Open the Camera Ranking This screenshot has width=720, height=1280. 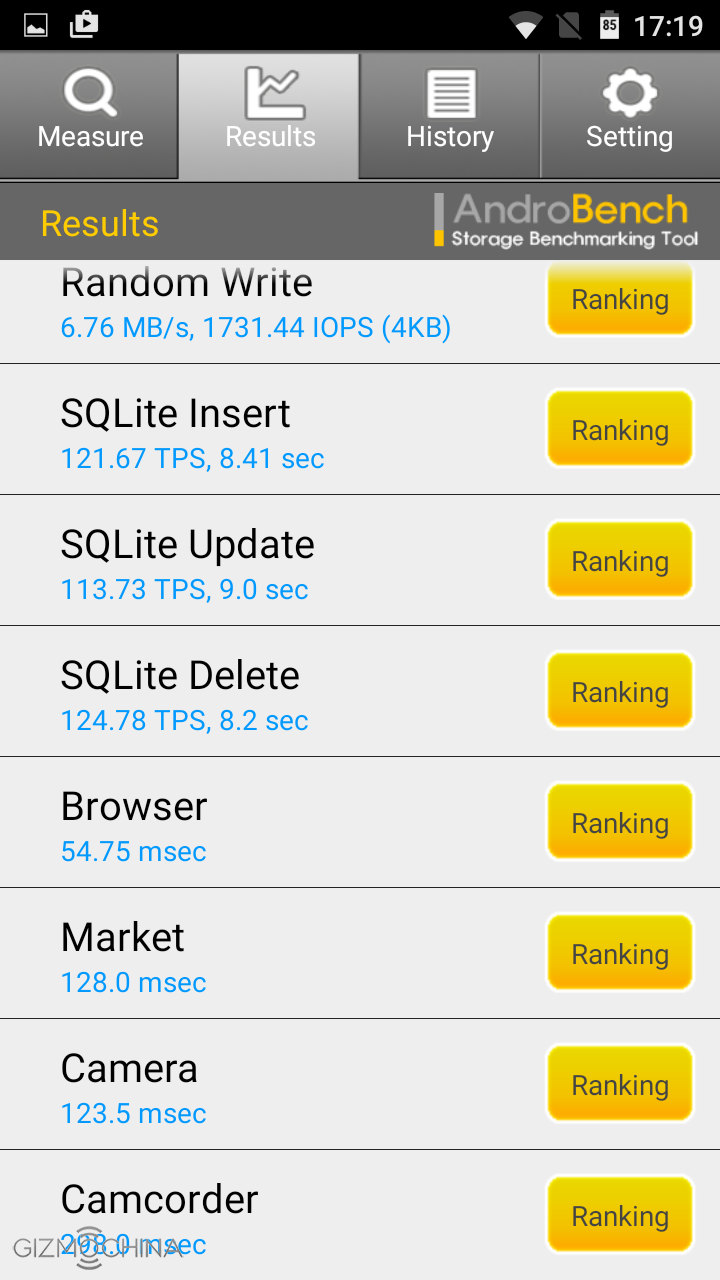[x=620, y=1085]
